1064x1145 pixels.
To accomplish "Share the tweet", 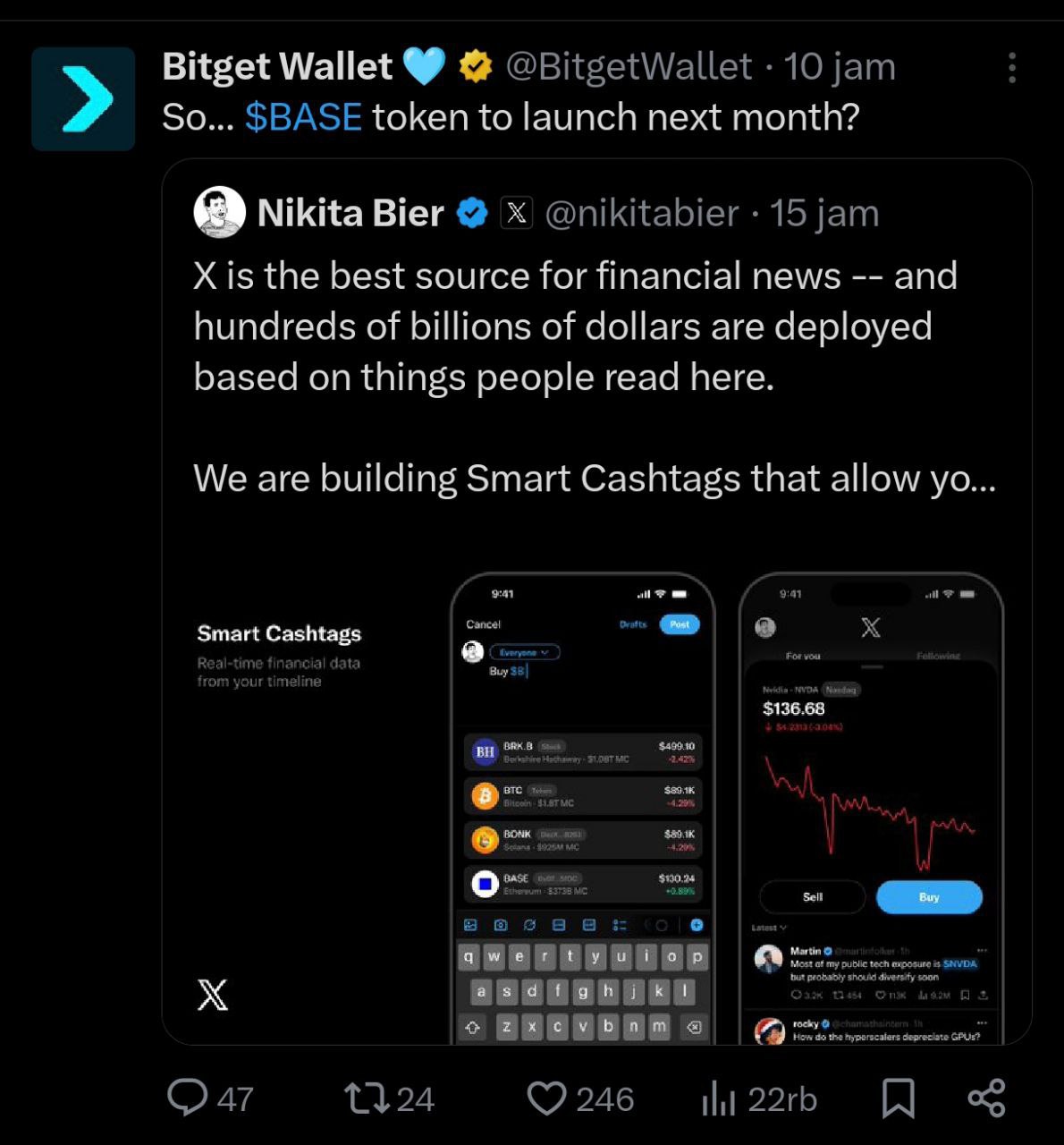I will click(x=986, y=1098).
